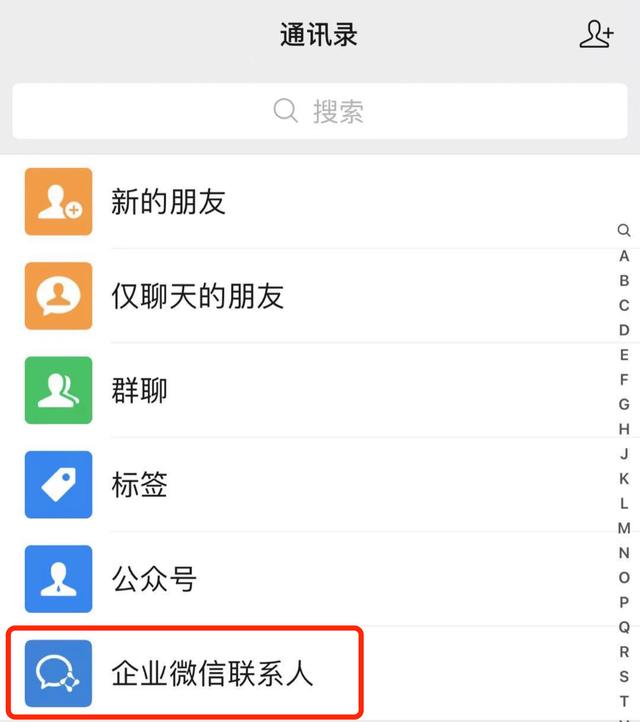The width and height of the screenshot is (640, 722).
Task: Jump to letter A in the index
Action: tap(624, 256)
